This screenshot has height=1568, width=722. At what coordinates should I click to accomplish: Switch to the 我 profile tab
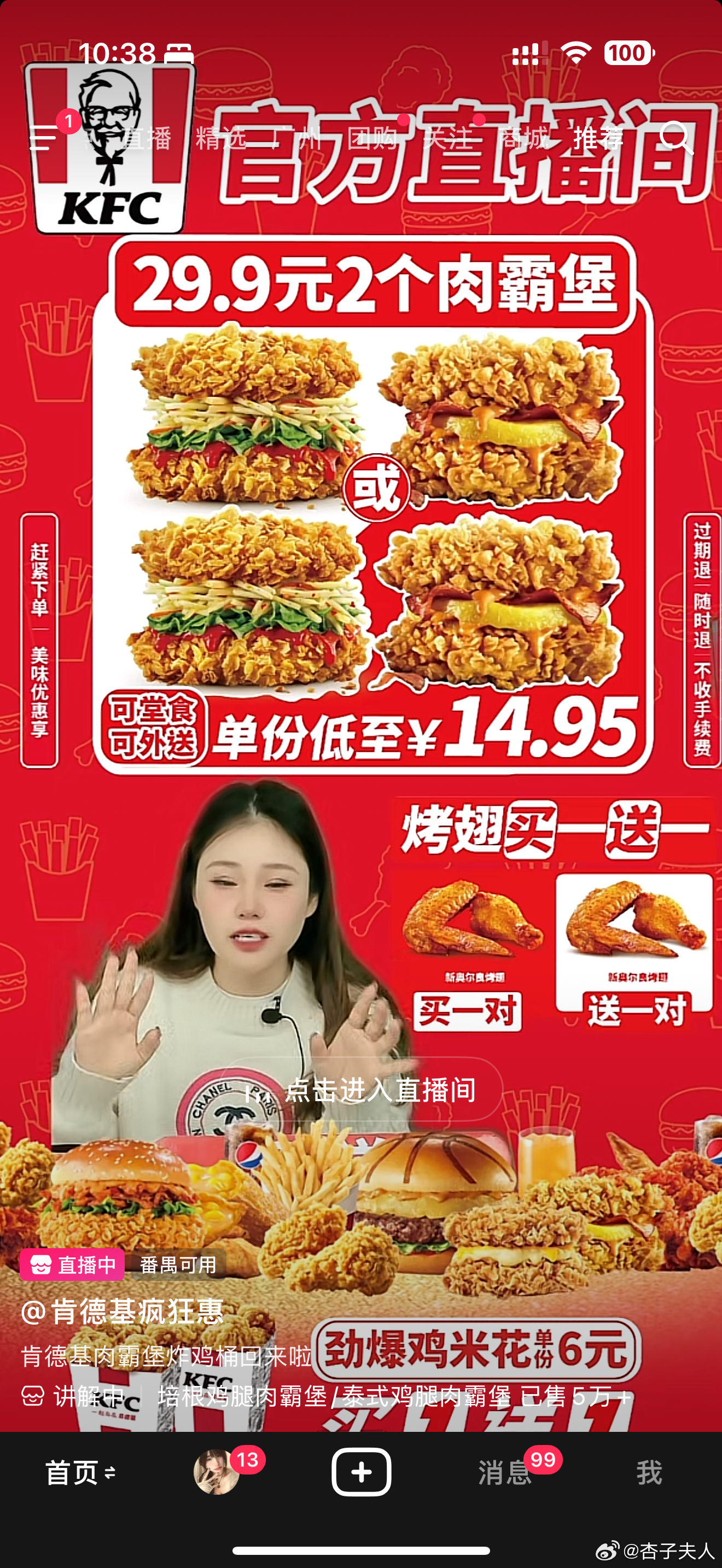click(x=648, y=1472)
